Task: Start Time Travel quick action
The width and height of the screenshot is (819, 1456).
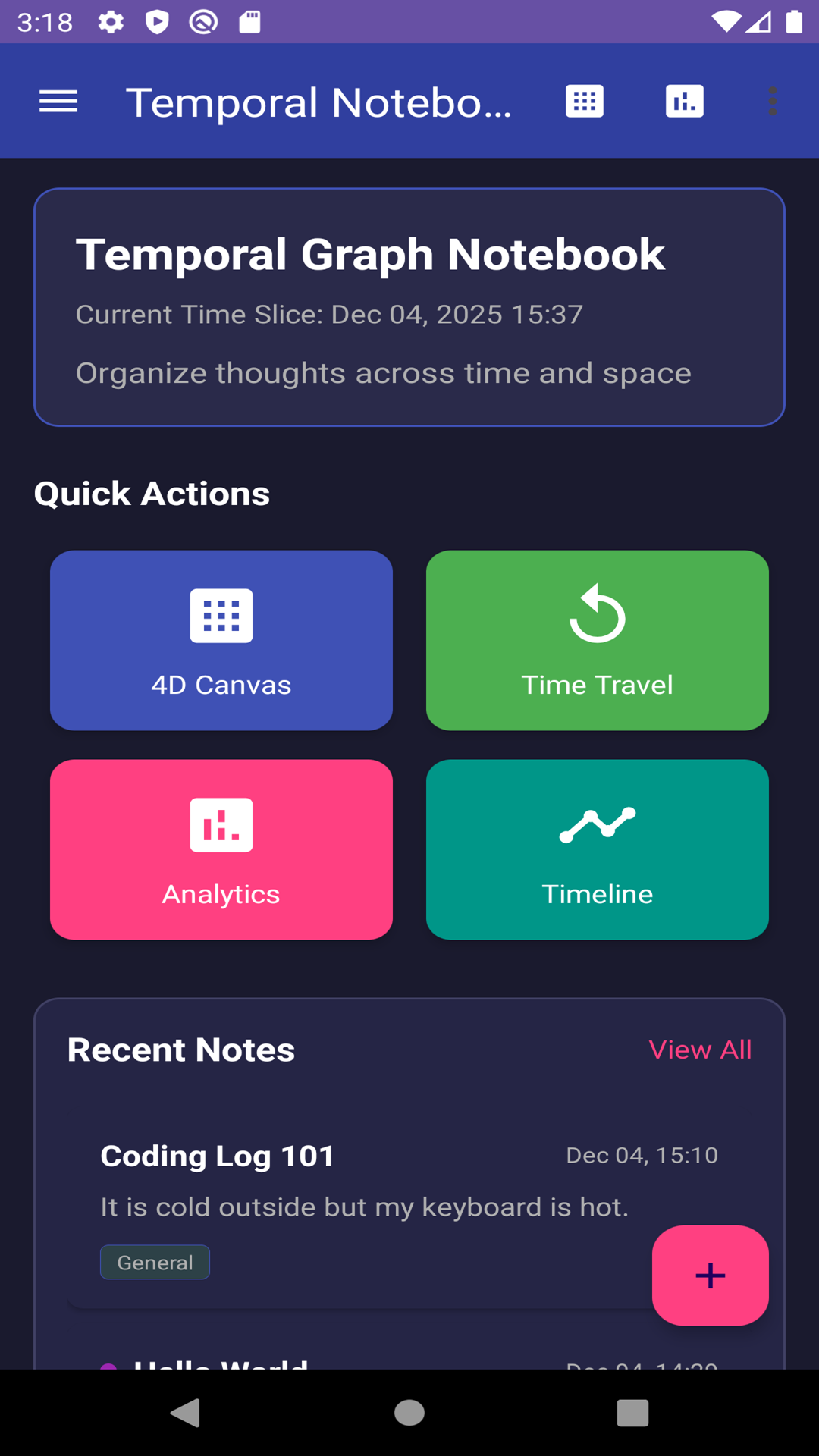Action: coord(598,641)
